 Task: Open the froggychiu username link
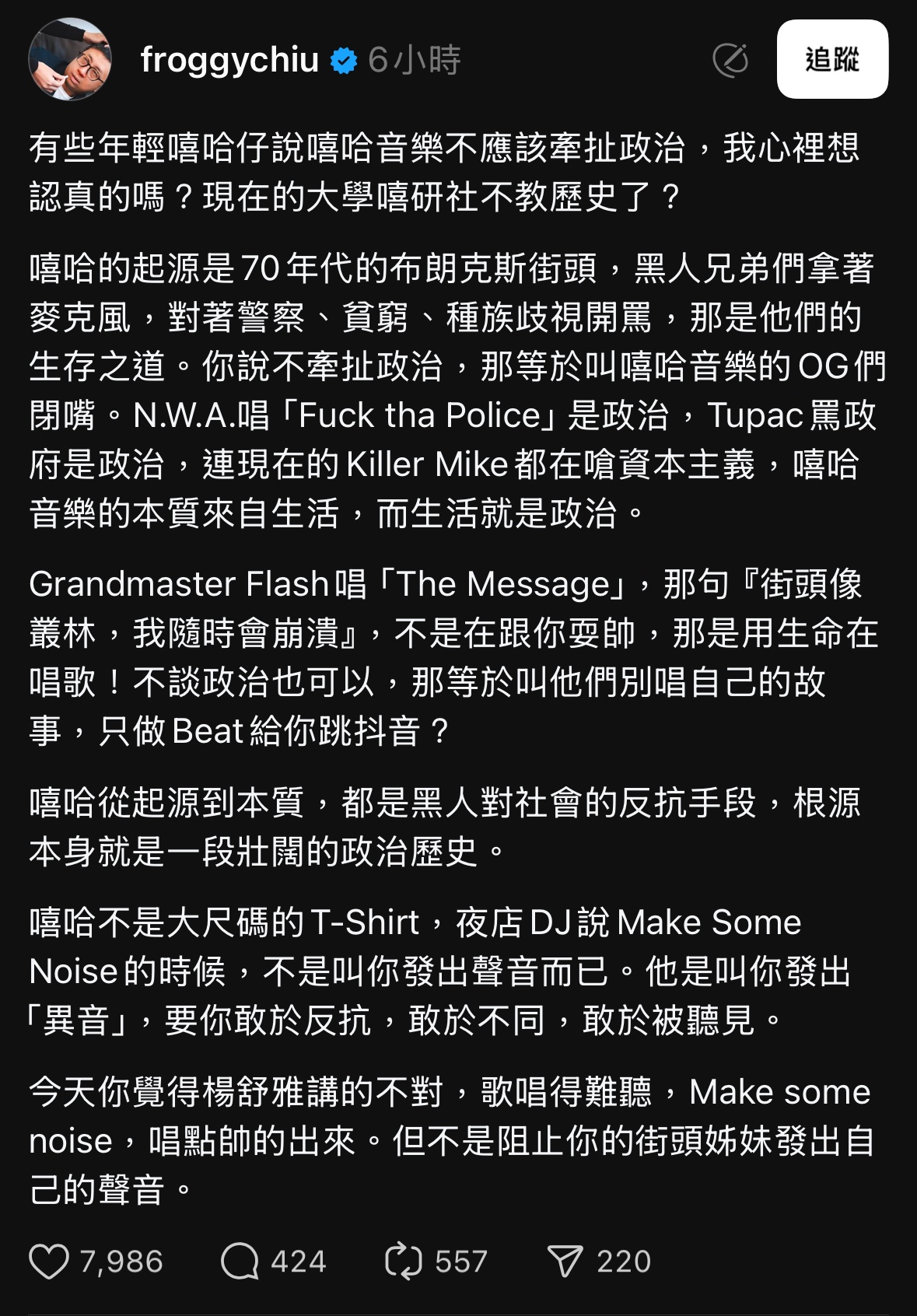click(x=229, y=60)
